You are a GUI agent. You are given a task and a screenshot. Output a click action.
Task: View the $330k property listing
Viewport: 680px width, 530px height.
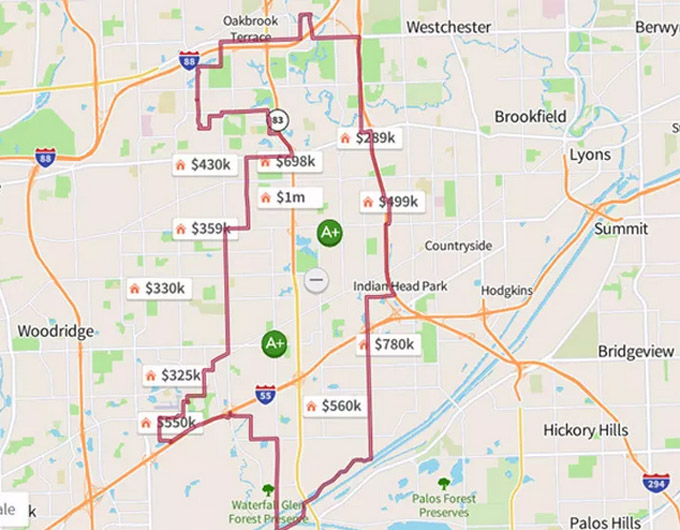coord(158,288)
